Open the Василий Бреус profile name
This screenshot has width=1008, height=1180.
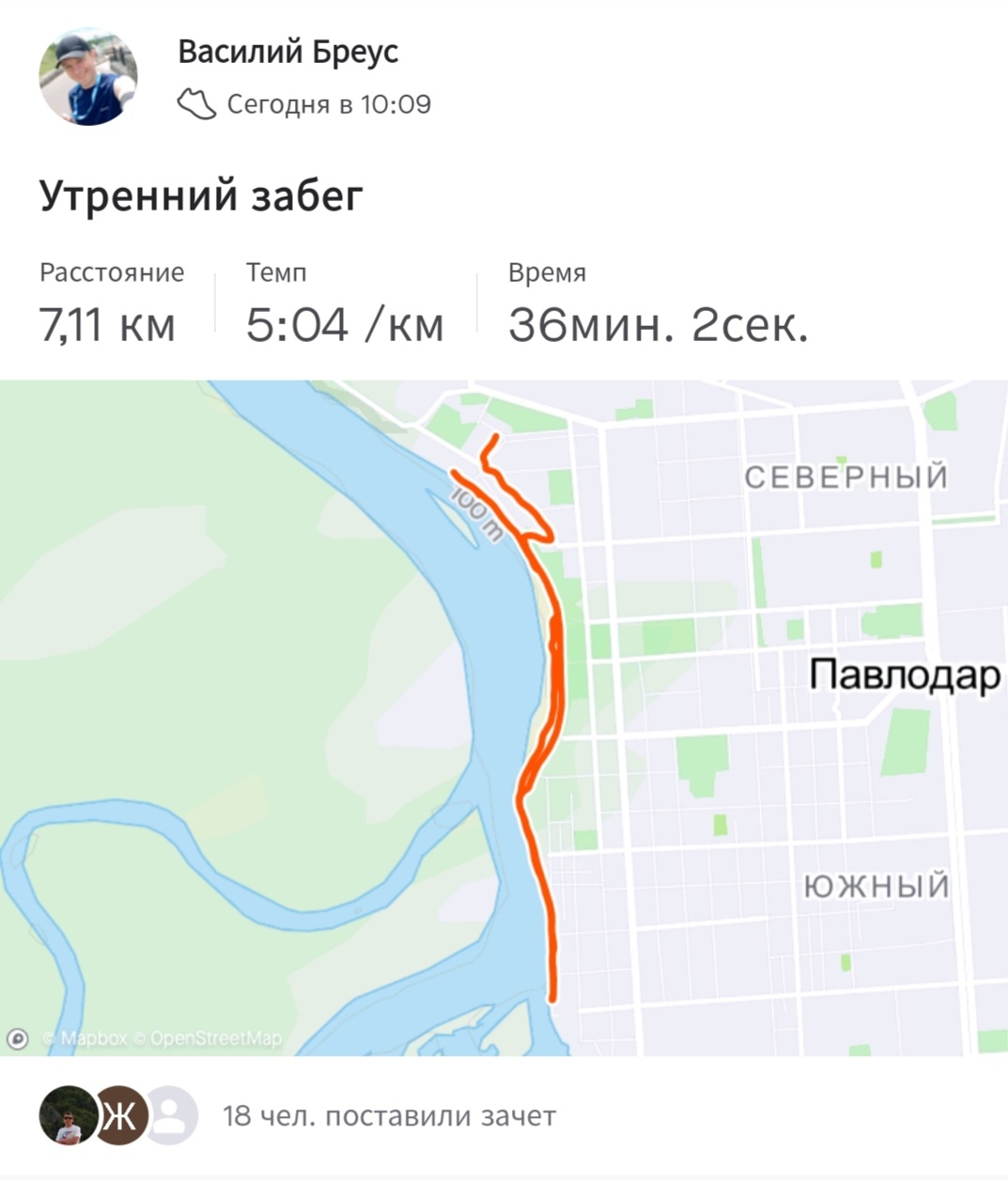(x=287, y=51)
